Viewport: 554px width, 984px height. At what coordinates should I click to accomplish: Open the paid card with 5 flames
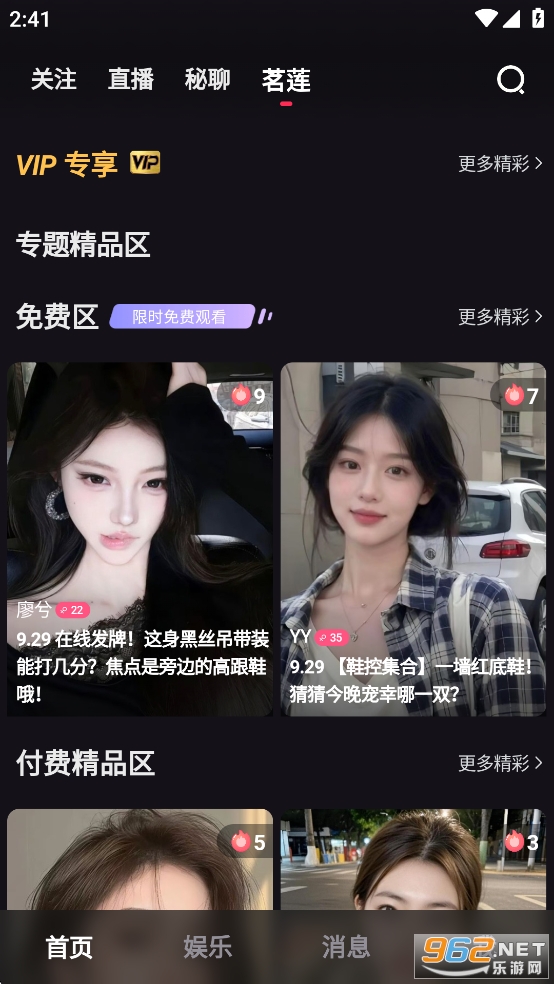(140, 860)
